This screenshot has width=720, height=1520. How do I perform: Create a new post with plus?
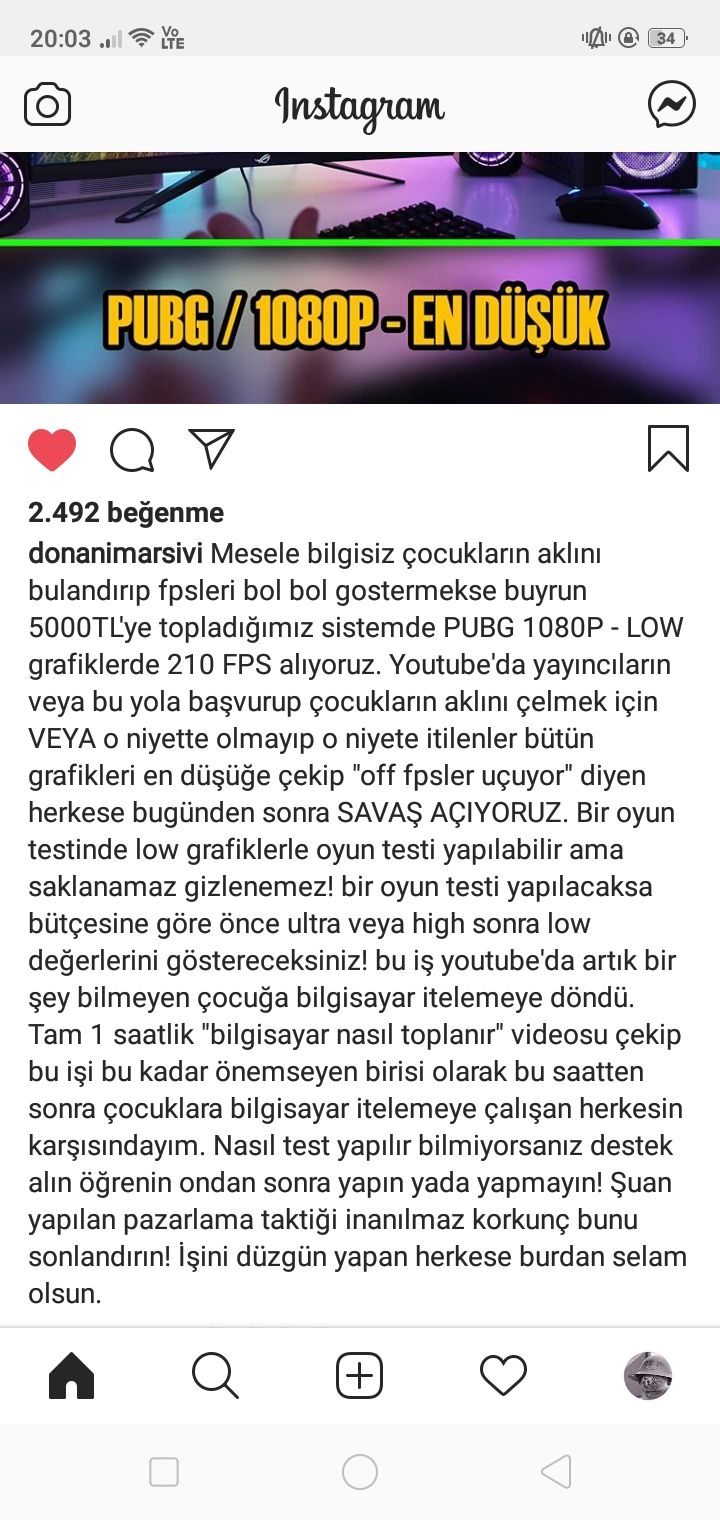tap(359, 1376)
